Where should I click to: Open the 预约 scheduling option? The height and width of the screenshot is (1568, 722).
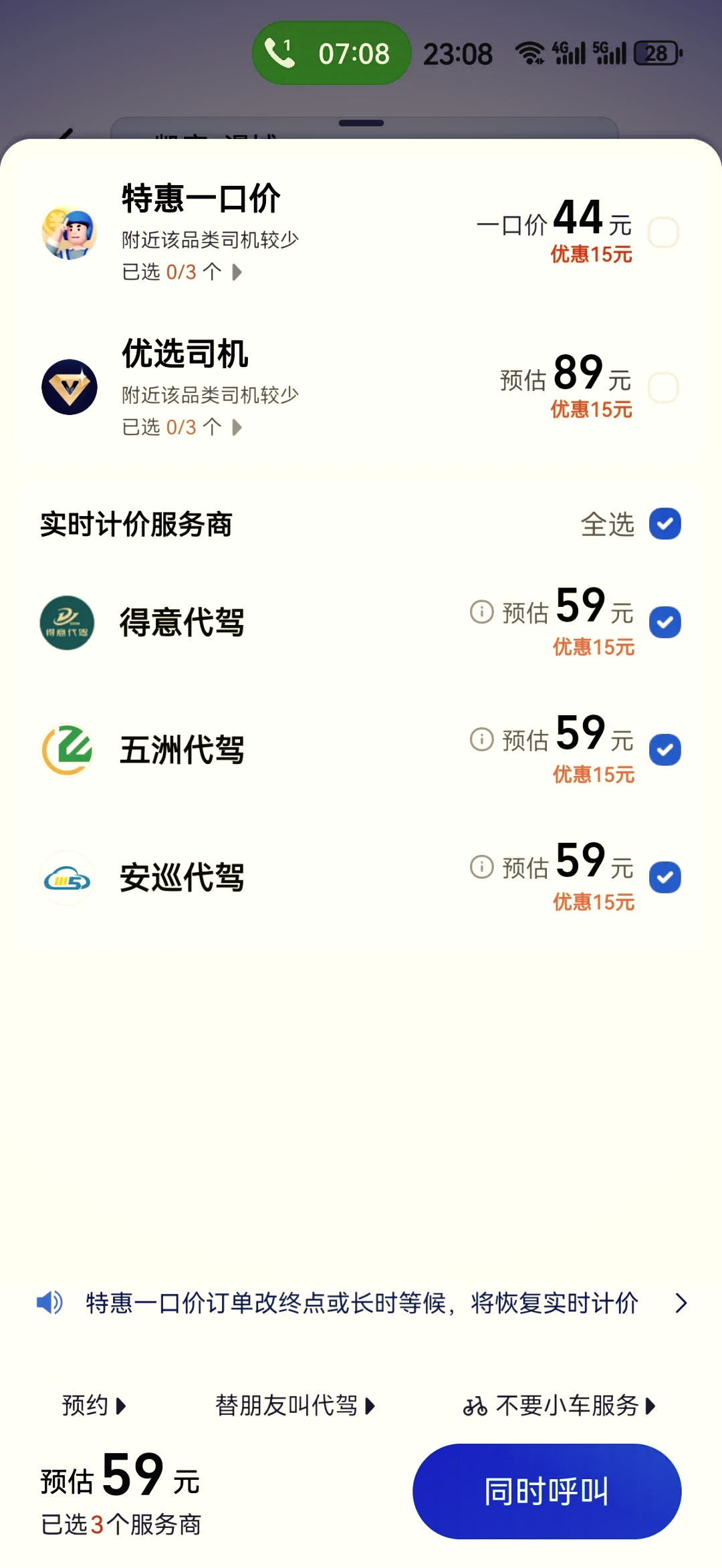pyautogui.click(x=92, y=1406)
